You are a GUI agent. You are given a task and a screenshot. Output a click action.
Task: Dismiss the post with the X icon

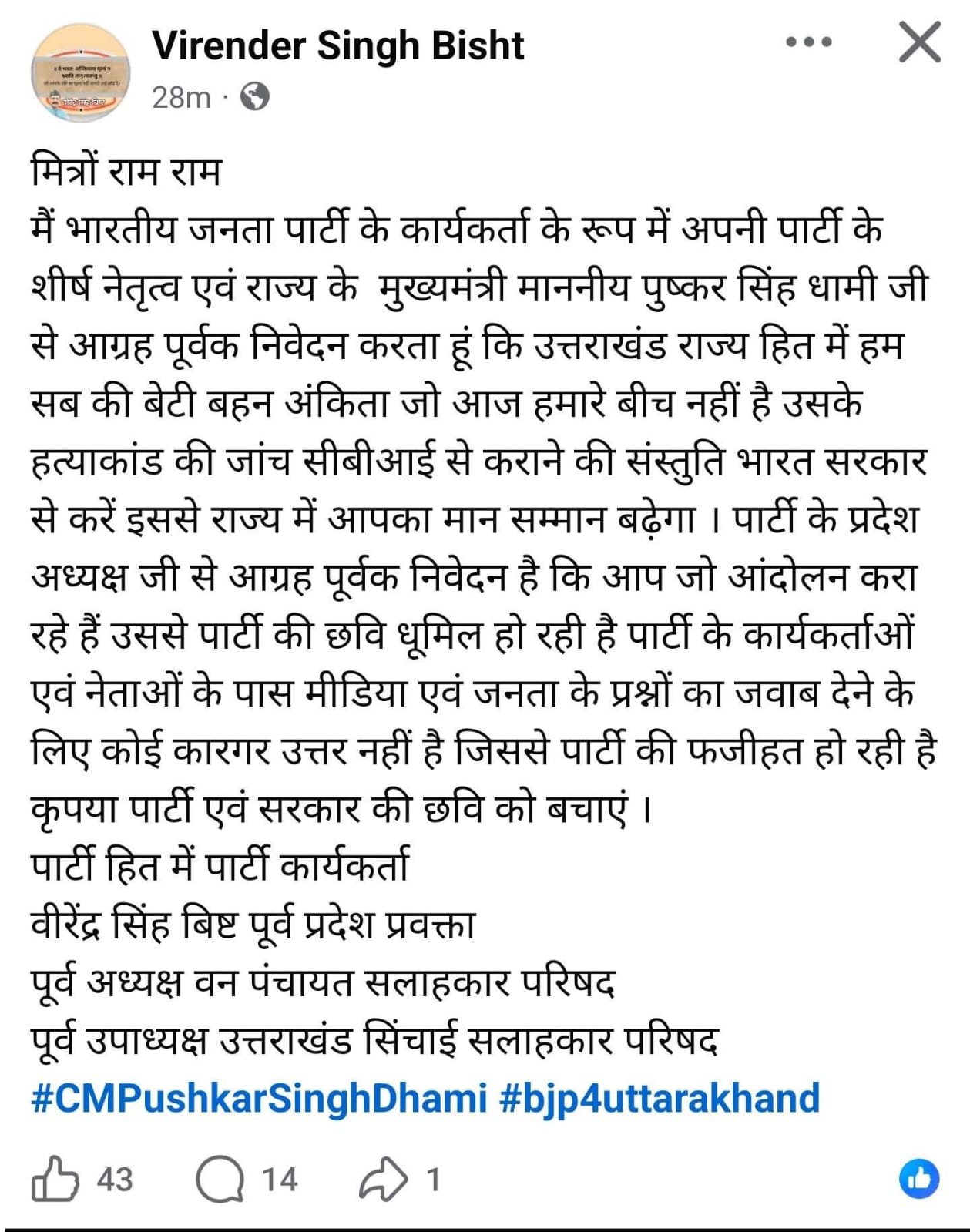coord(920,42)
